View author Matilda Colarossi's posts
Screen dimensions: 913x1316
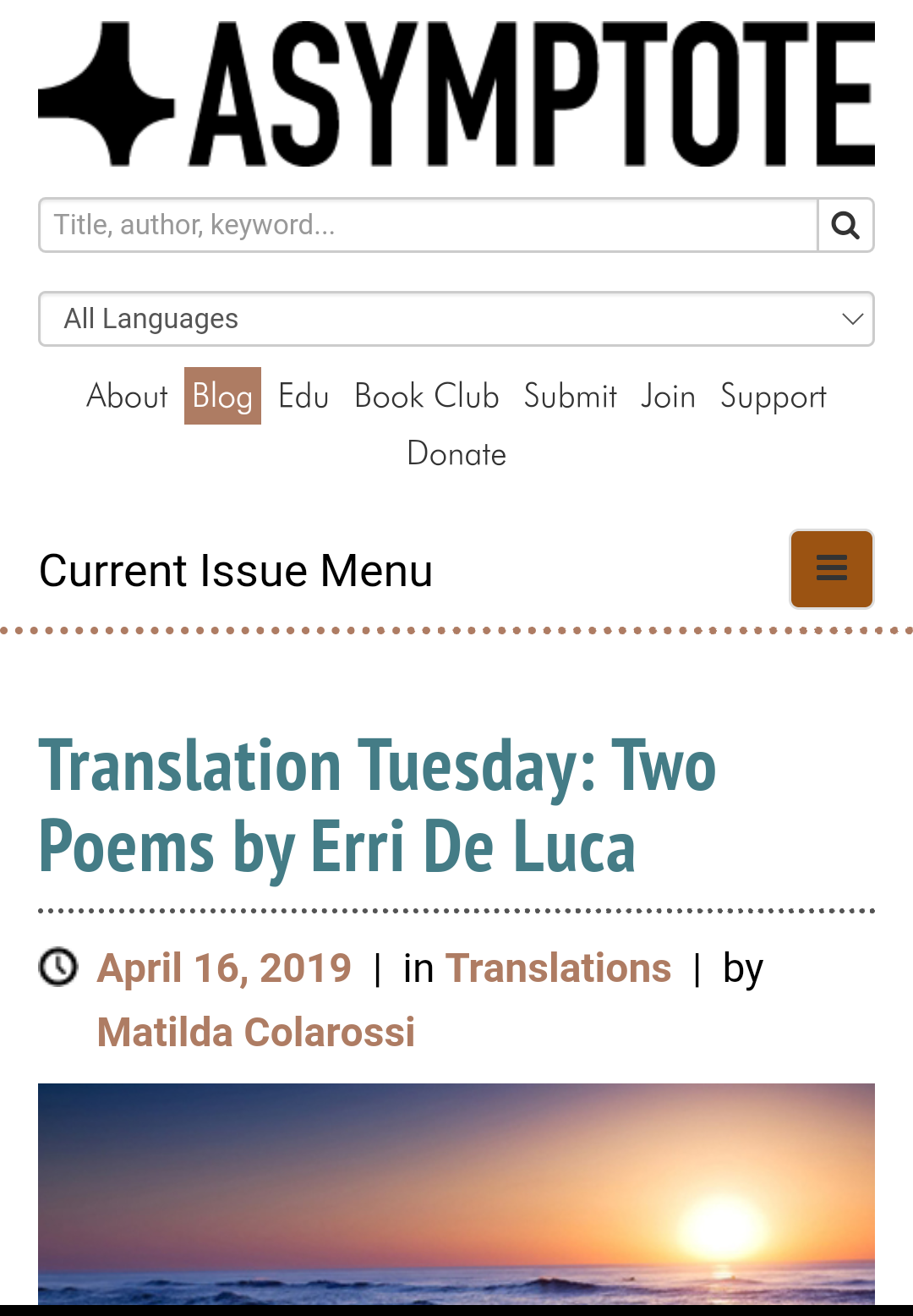(256, 1032)
